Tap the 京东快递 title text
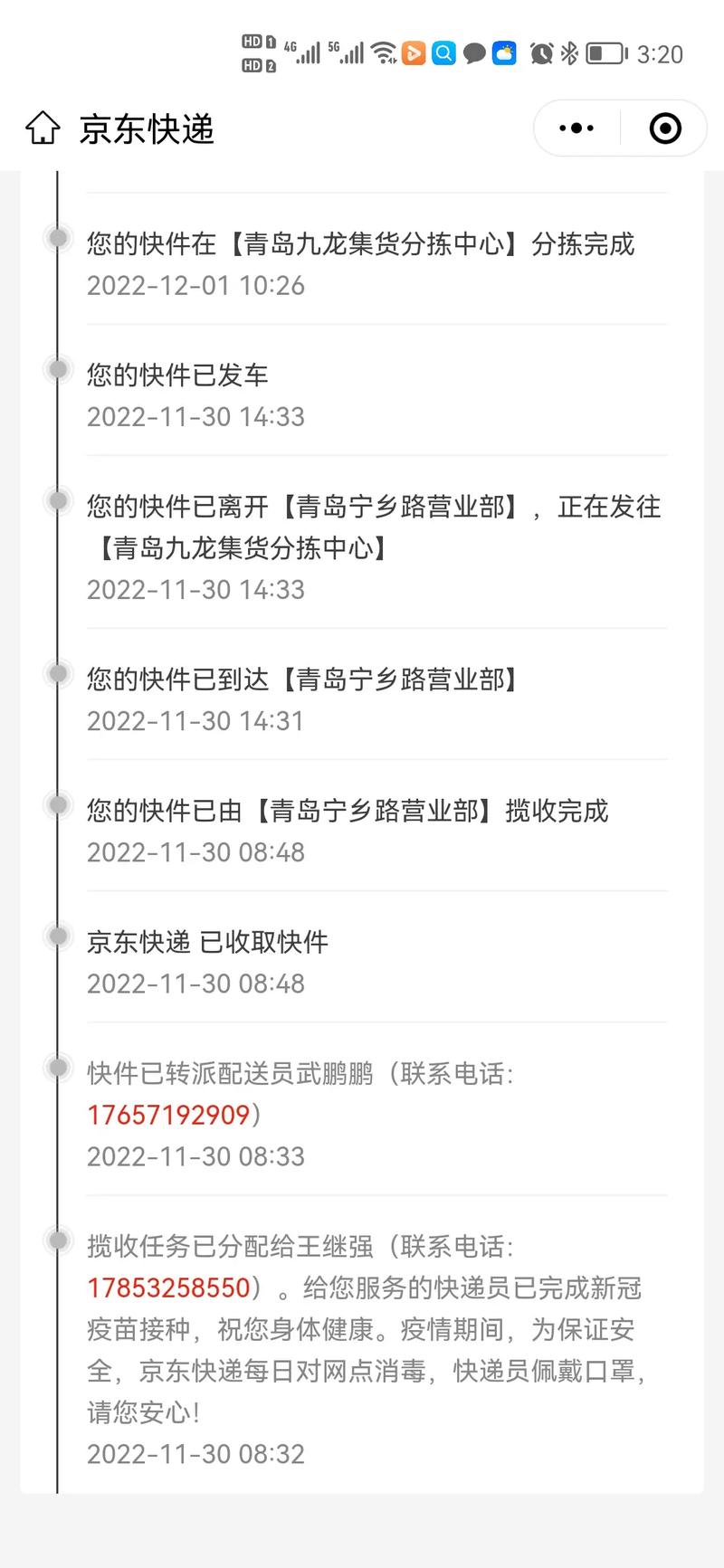 pos(148,128)
